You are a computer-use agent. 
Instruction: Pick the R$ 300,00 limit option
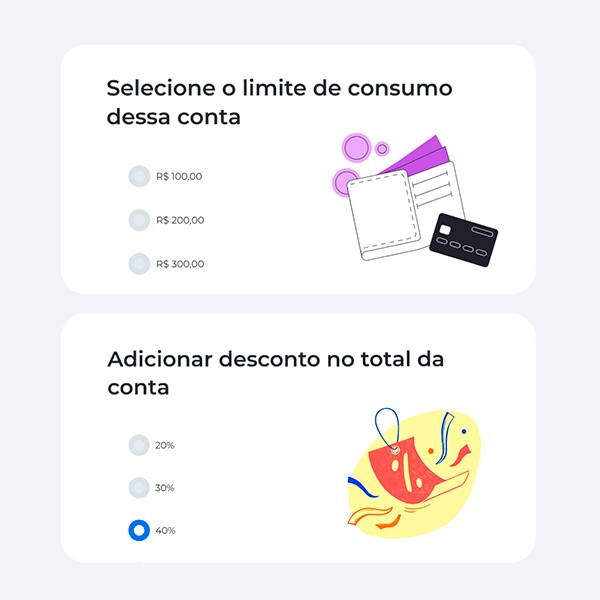[139, 264]
